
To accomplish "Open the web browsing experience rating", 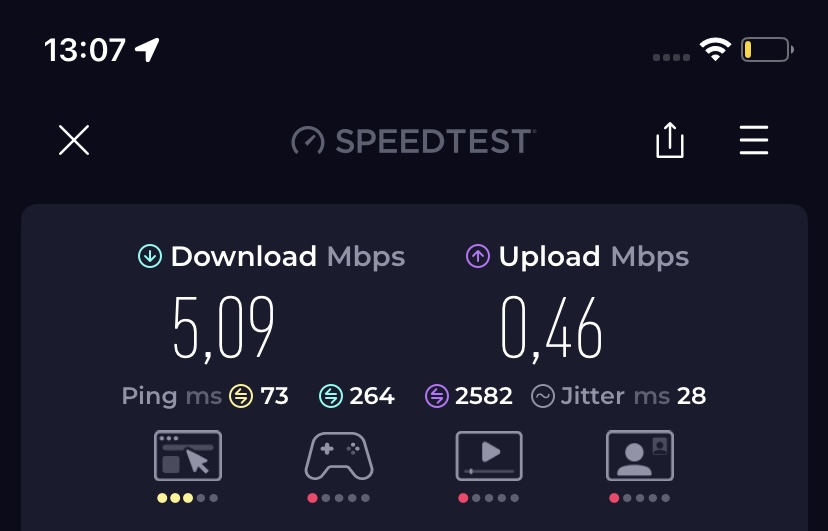I will [x=187, y=457].
